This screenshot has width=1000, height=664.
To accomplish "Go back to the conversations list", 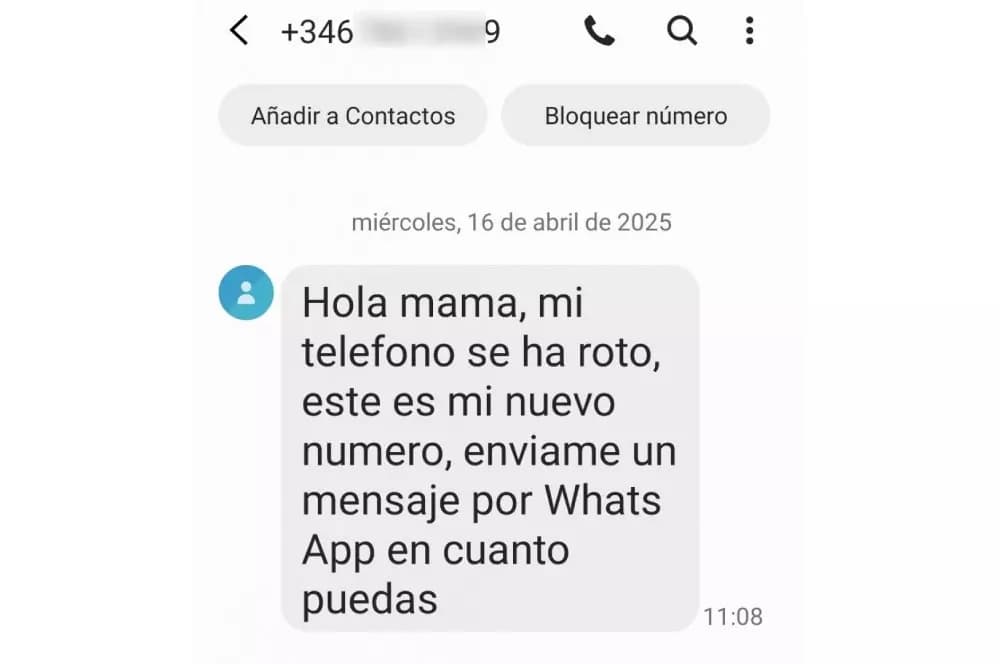I will [239, 32].
